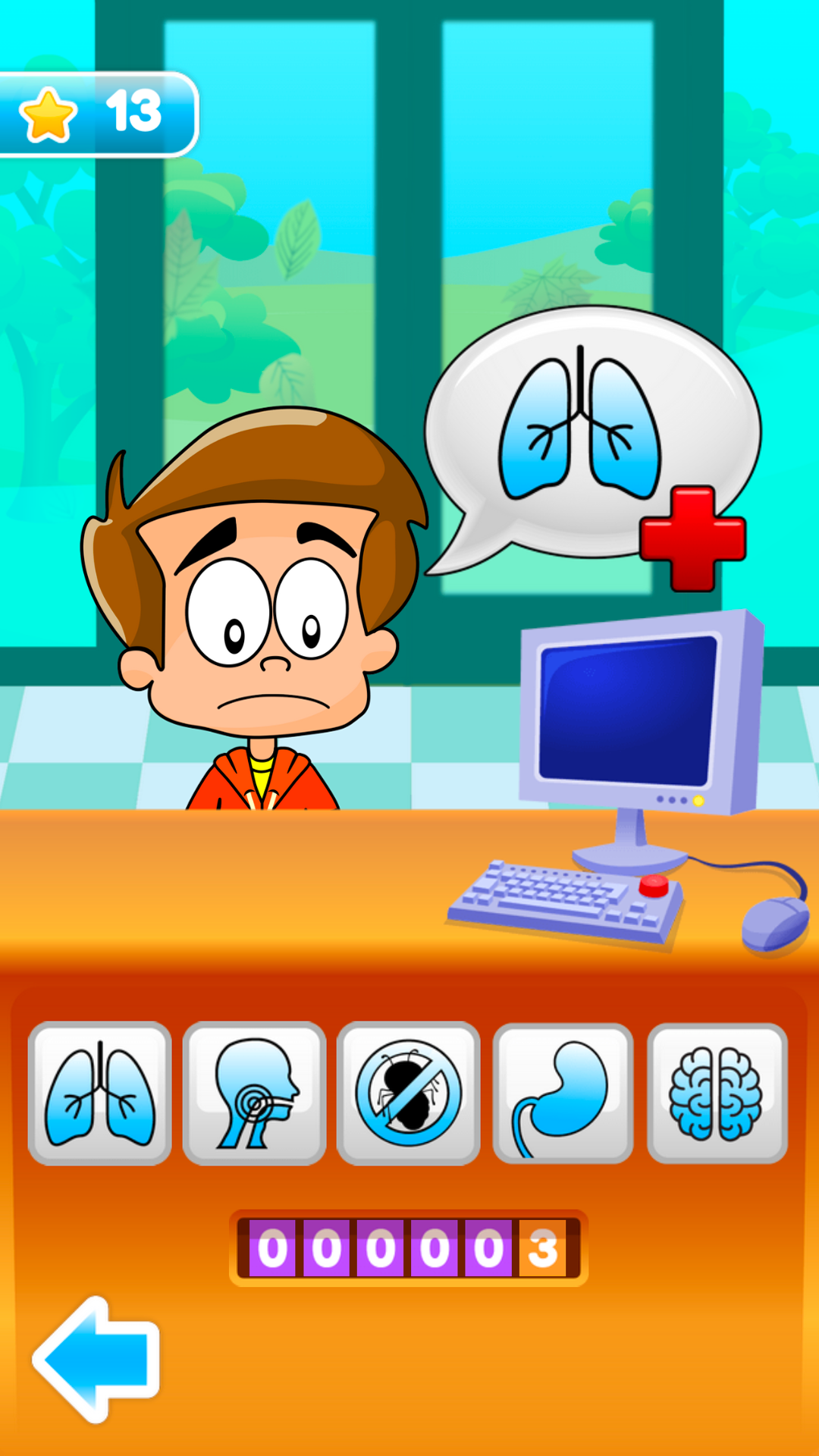Select the lungs button
The image size is (819, 1456).
(100, 1093)
